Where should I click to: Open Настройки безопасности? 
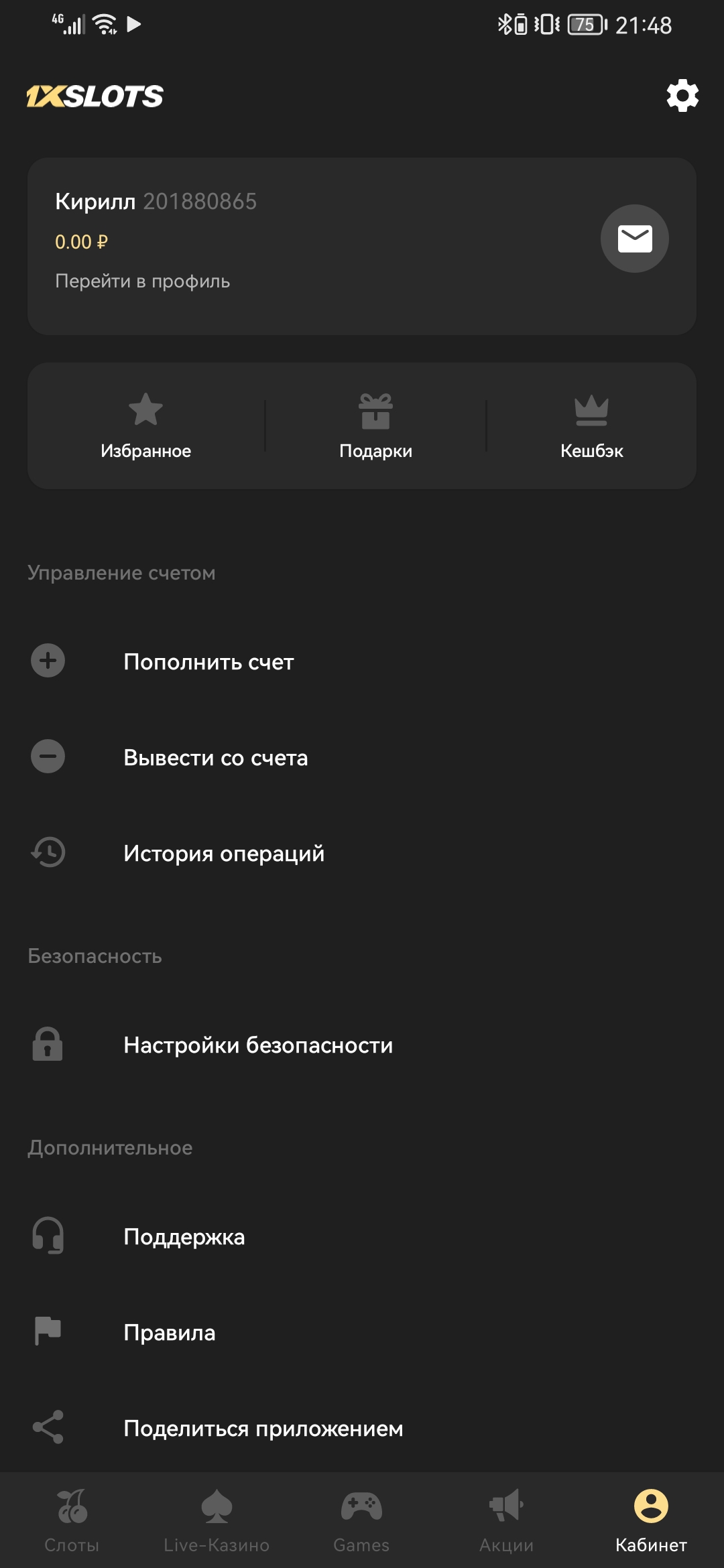coord(258,1045)
